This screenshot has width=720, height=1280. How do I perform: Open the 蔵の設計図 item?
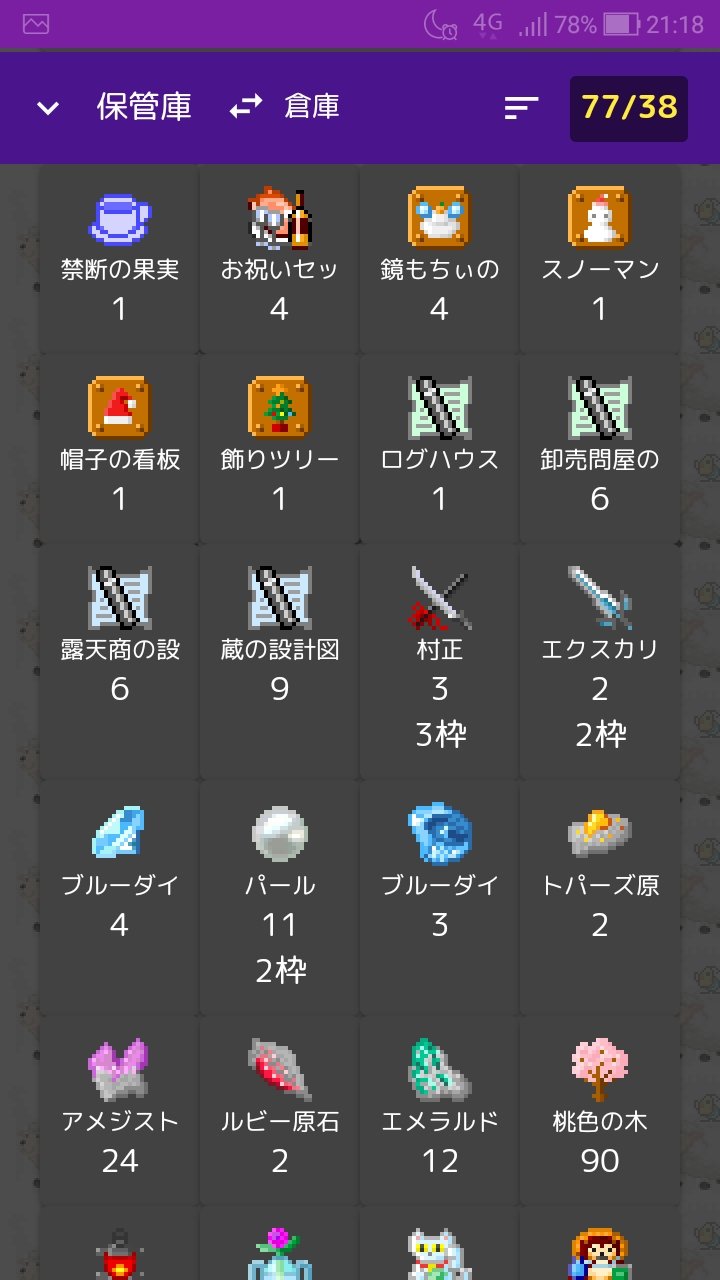(280, 662)
